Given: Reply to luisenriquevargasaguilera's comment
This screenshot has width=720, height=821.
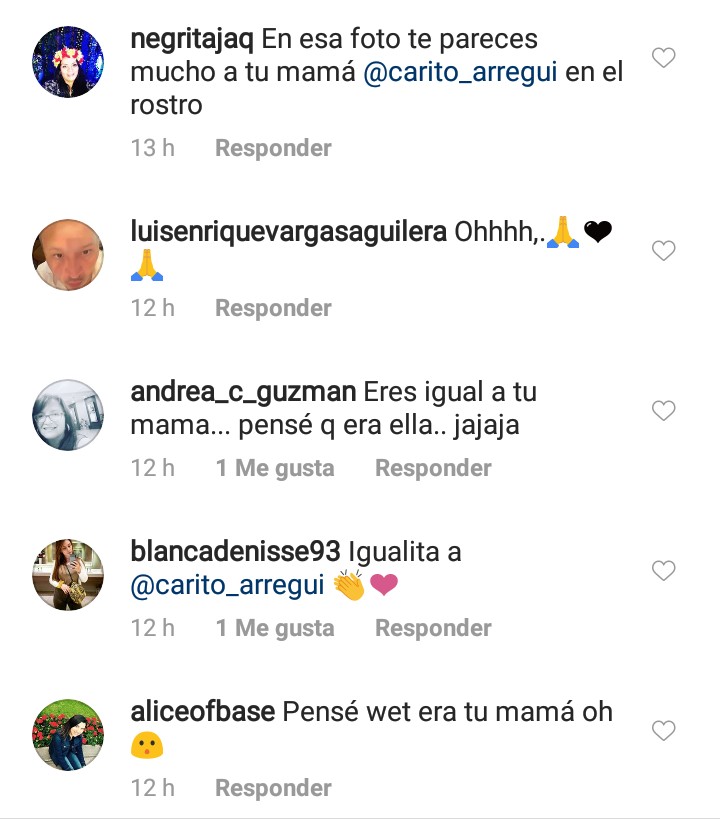Looking at the screenshot, I should pyautogui.click(x=273, y=308).
